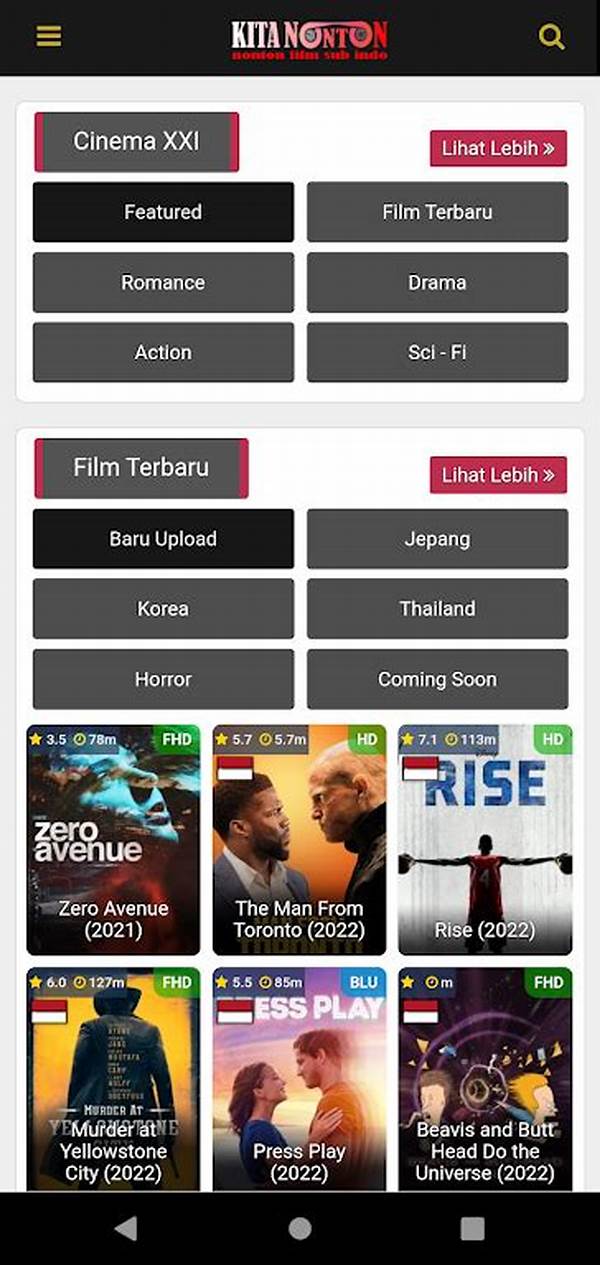Open Zero Avenue (2021) movie
This screenshot has width=600, height=1265.
tap(113, 840)
